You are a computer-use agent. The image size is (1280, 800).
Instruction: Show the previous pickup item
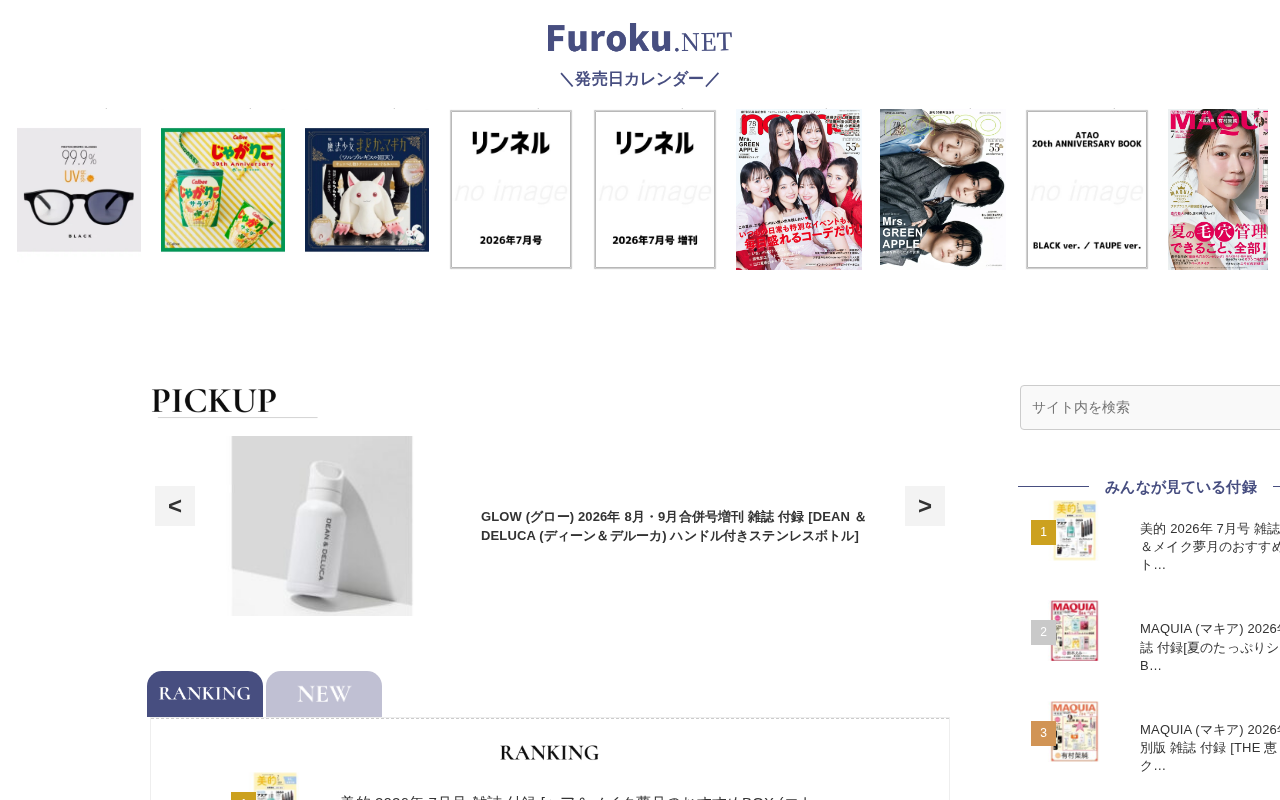pos(175,506)
